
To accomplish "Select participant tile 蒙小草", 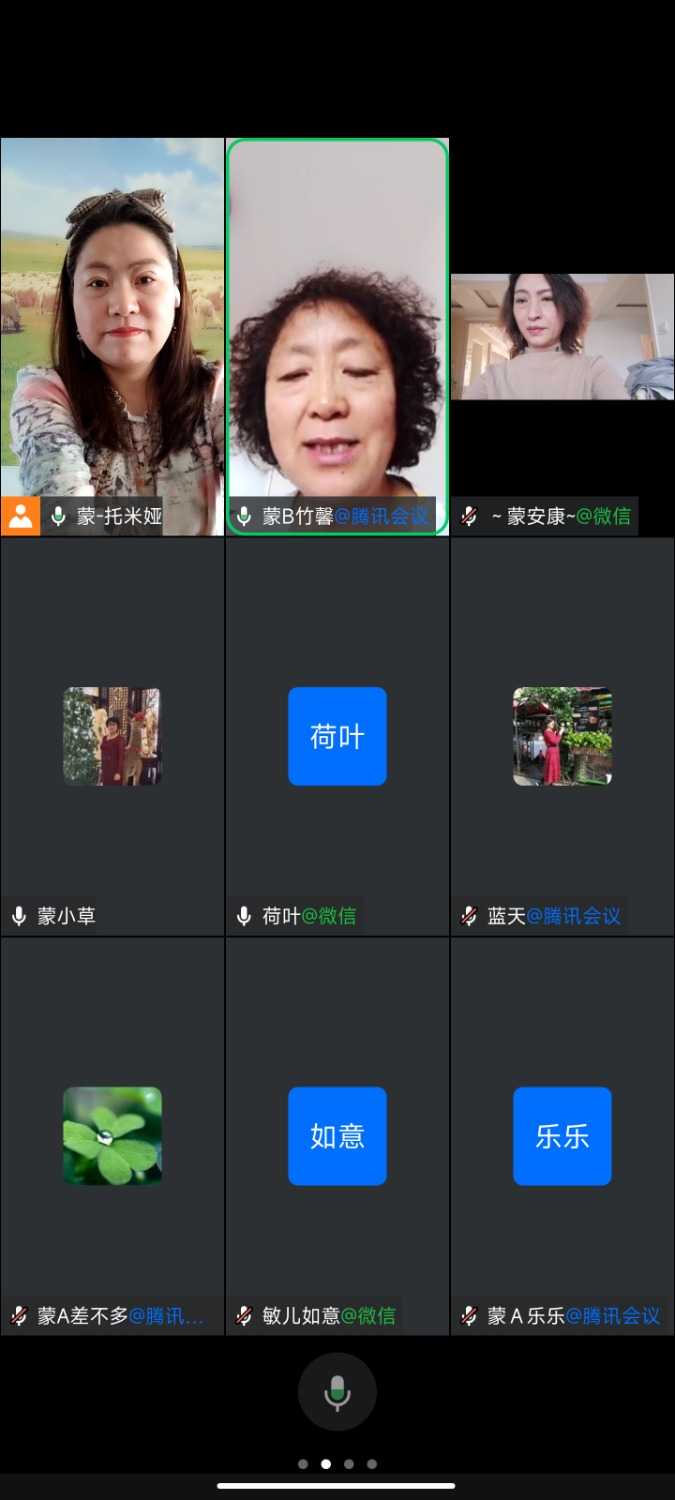I will click(112, 736).
